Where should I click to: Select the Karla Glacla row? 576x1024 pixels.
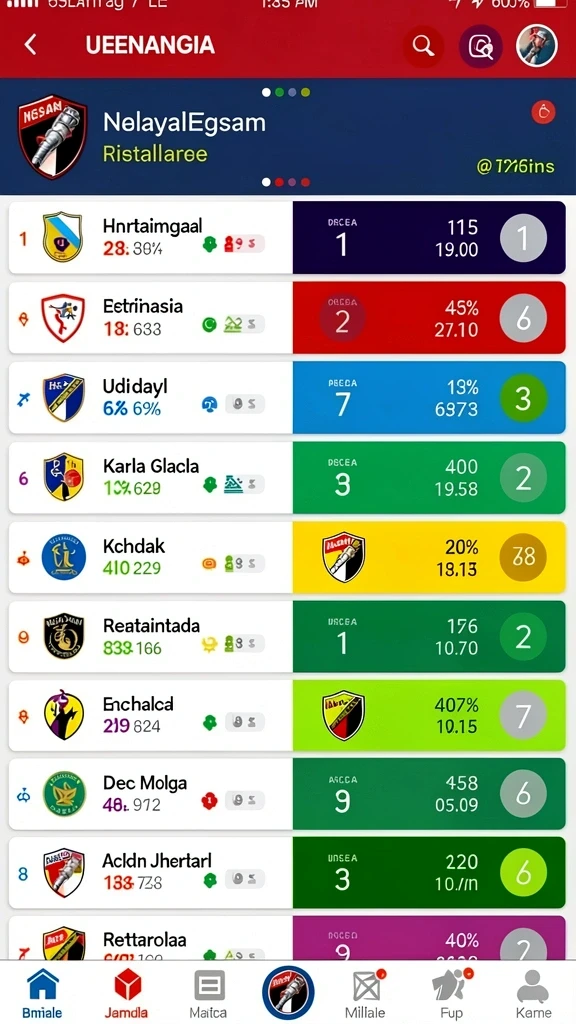[x=287, y=477]
